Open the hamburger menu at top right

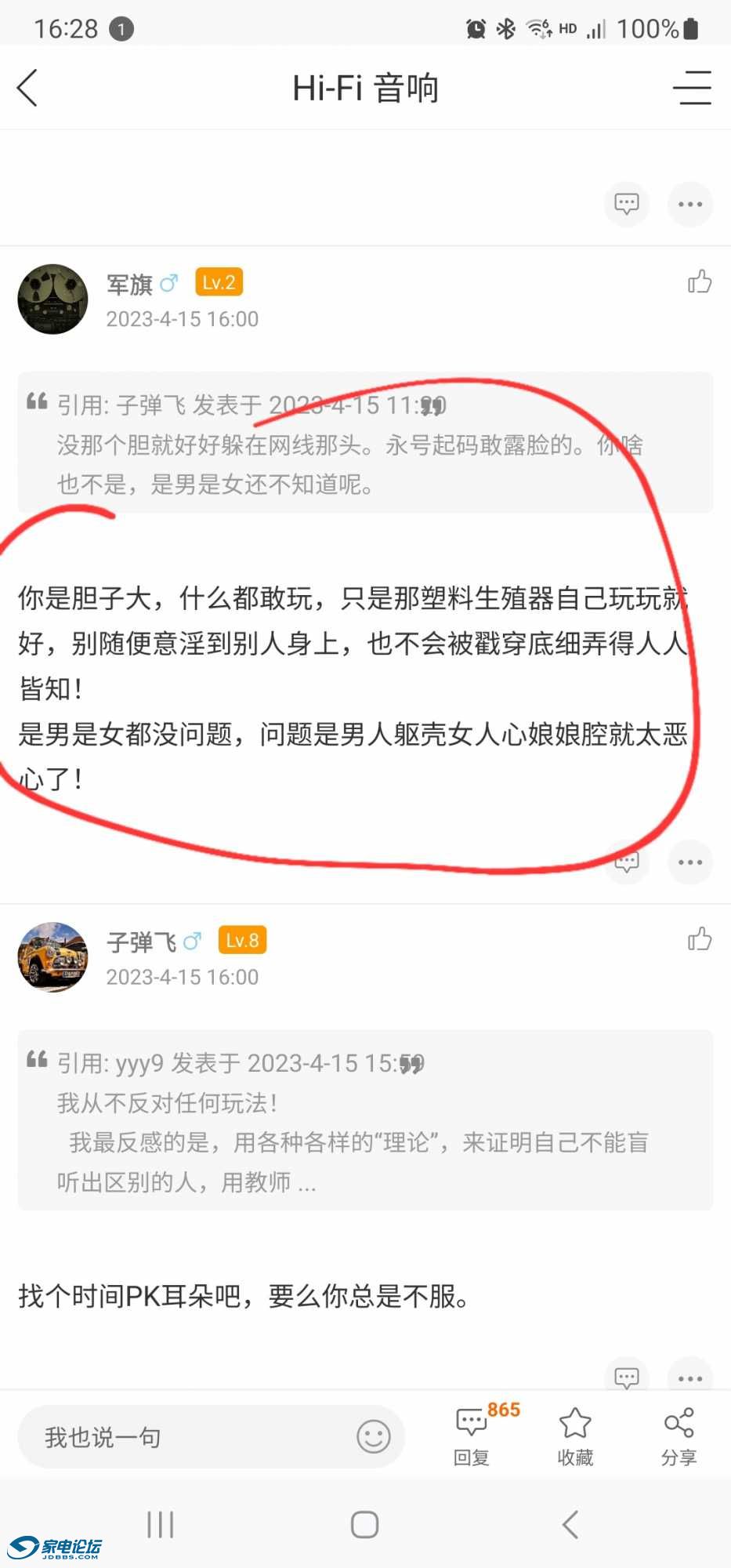tap(692, 88)
